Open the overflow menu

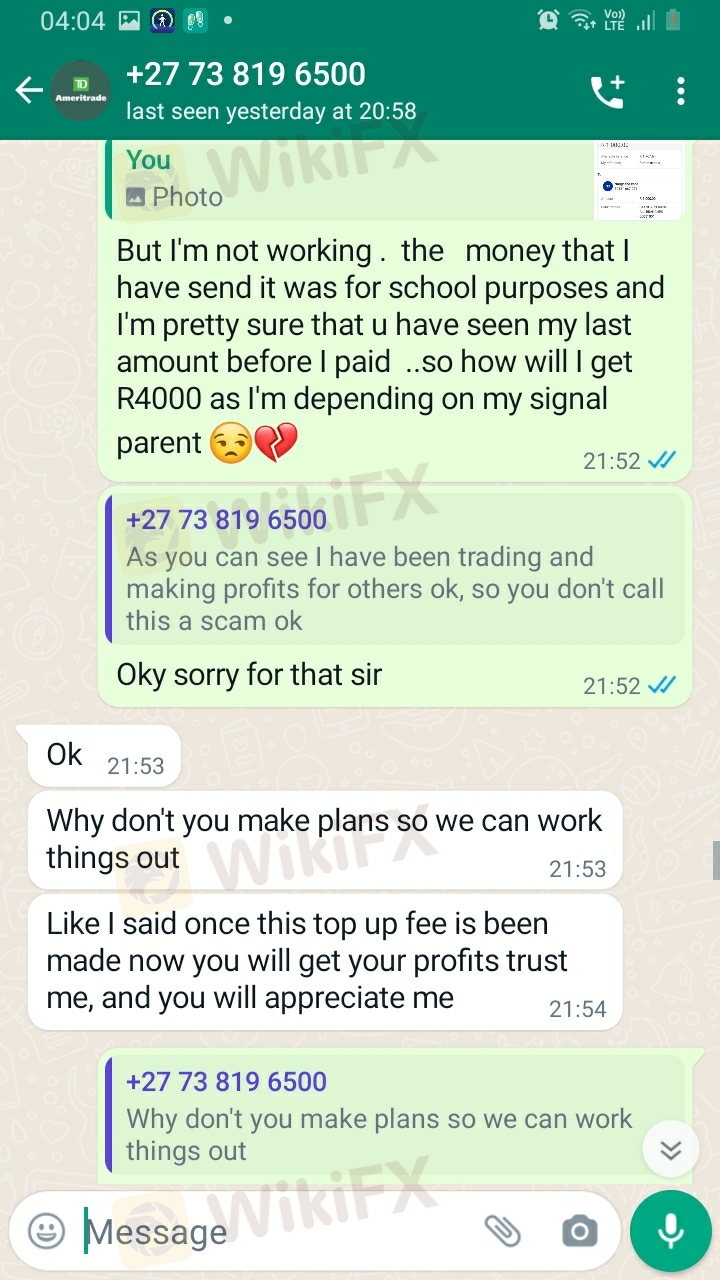pyautogui.click(x=681, y=91)
